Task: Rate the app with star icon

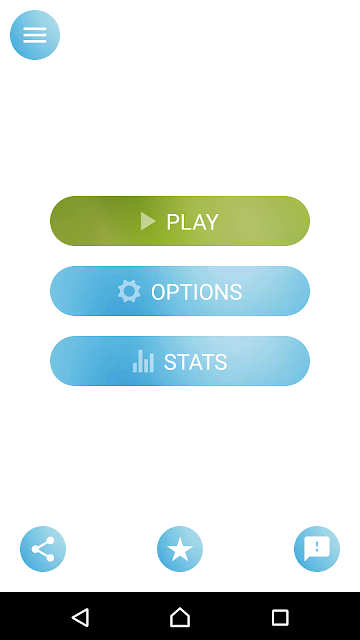Action: (x=180, y=549)
